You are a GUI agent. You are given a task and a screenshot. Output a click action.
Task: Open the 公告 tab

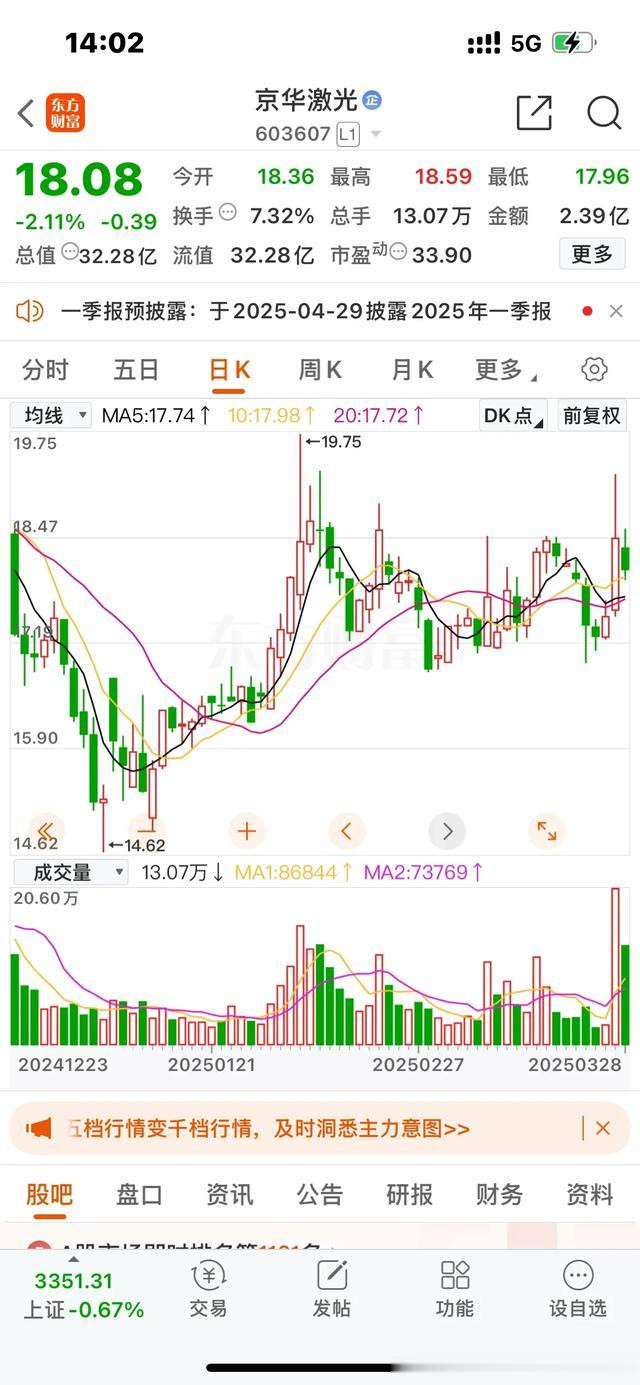pos(320,1194)
